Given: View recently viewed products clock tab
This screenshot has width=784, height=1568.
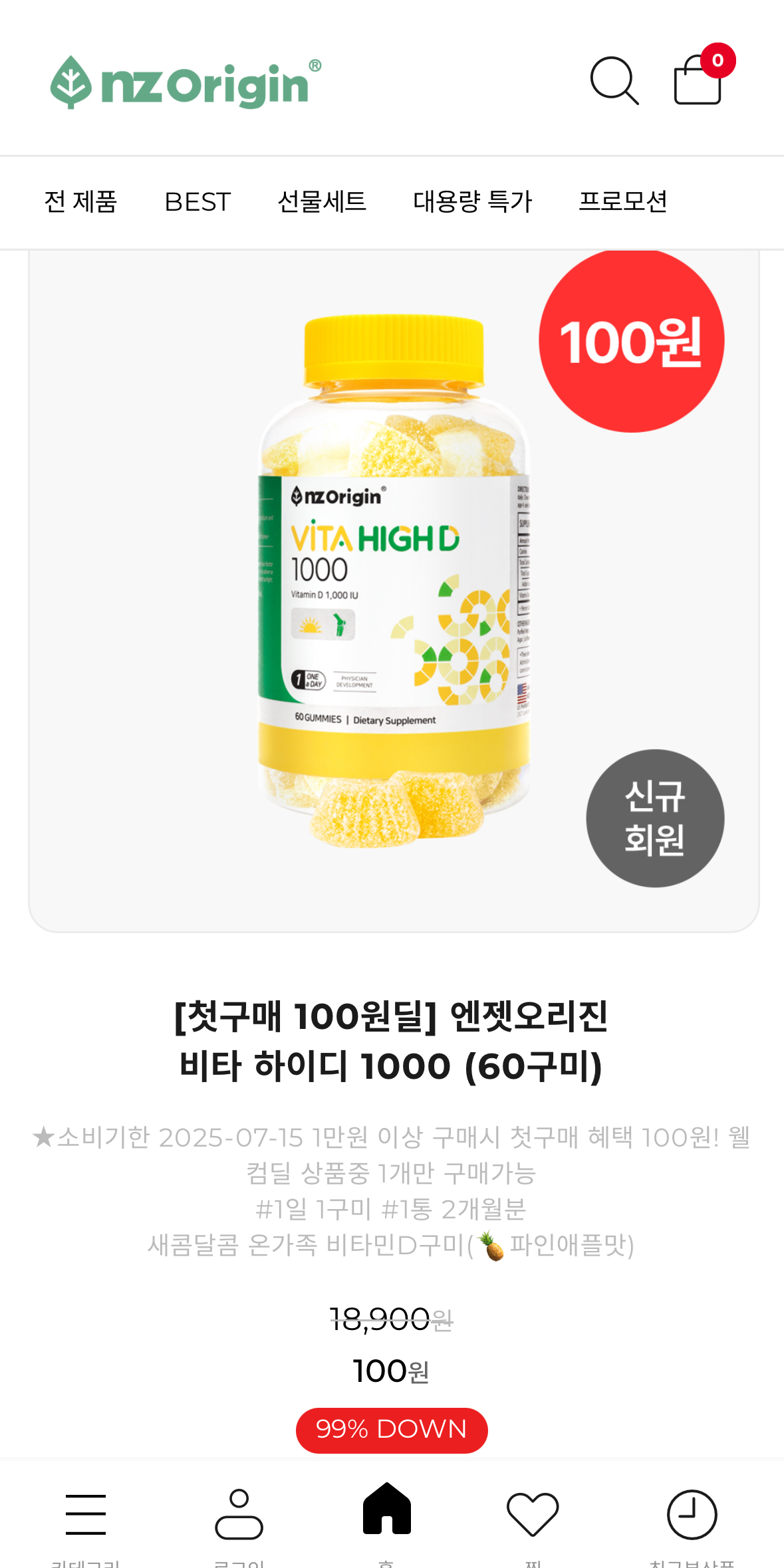Looking at the screenshot, I should coord(692,1515).
